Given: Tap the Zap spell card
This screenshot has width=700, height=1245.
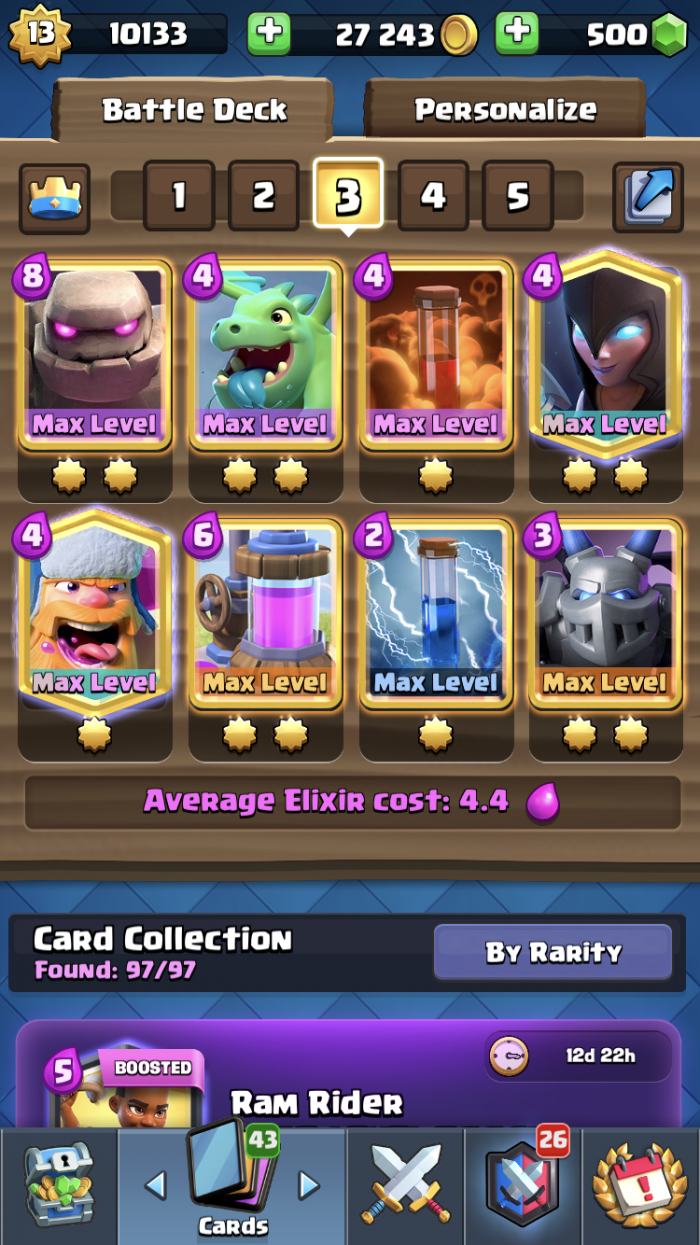Looking at the screenshot, I should 436,612.
